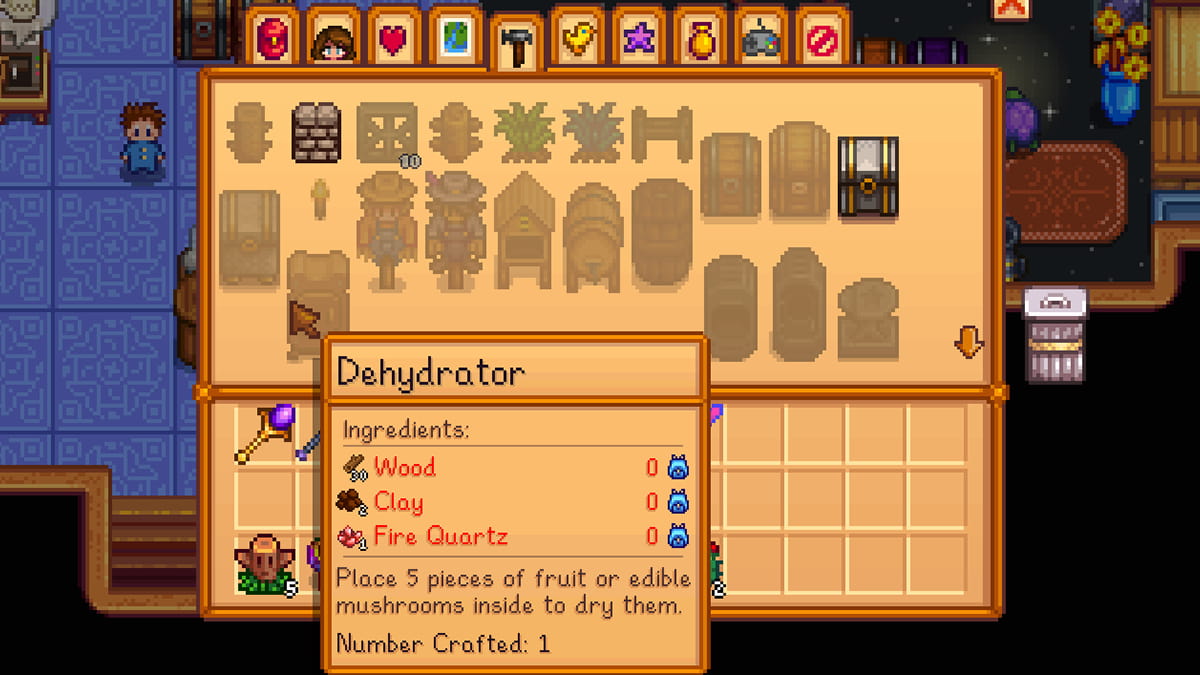
Task: Select the tiki mask item with count 5
Action: coord(263,565)
